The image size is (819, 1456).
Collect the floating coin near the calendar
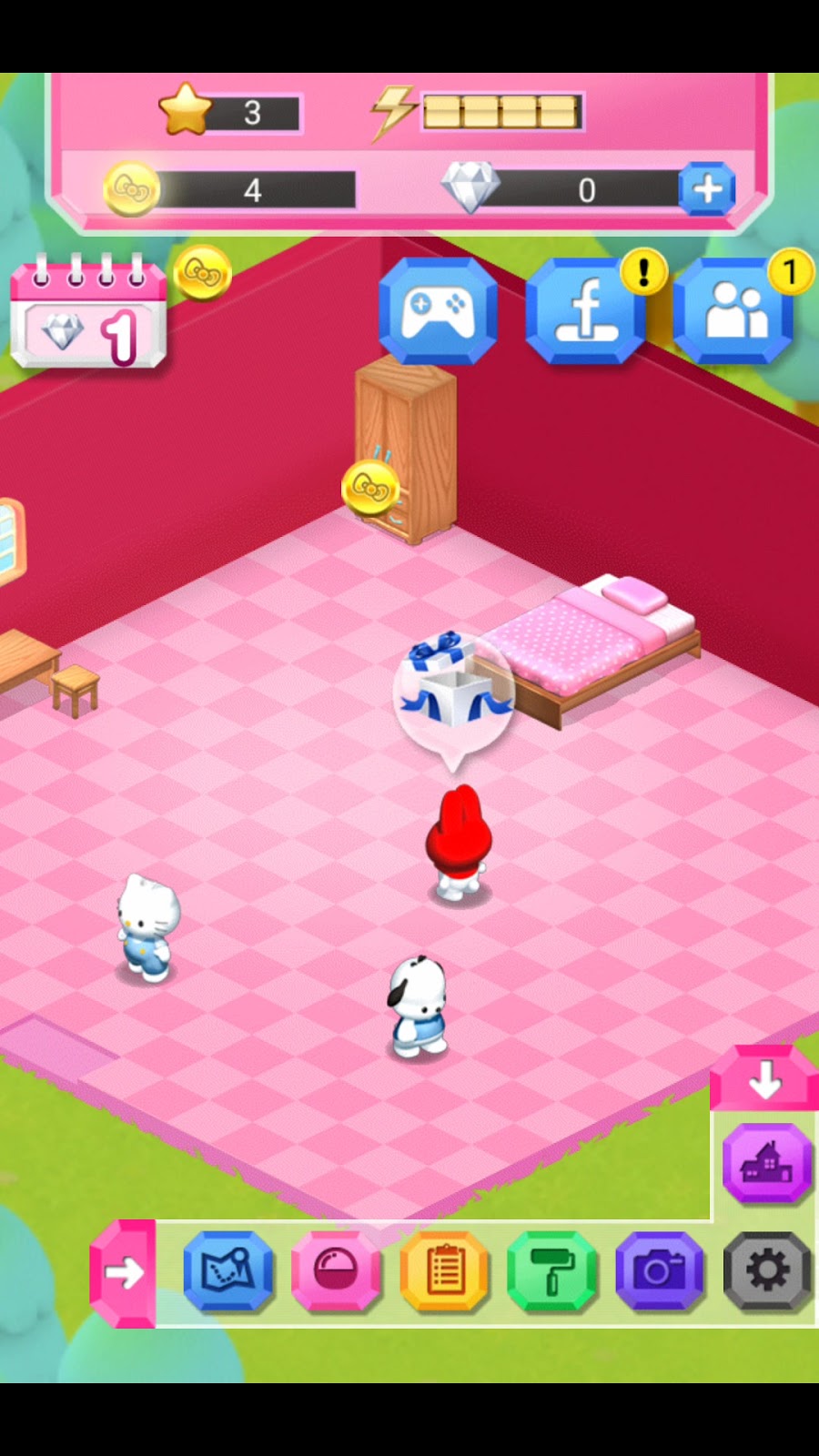point(202,272)
